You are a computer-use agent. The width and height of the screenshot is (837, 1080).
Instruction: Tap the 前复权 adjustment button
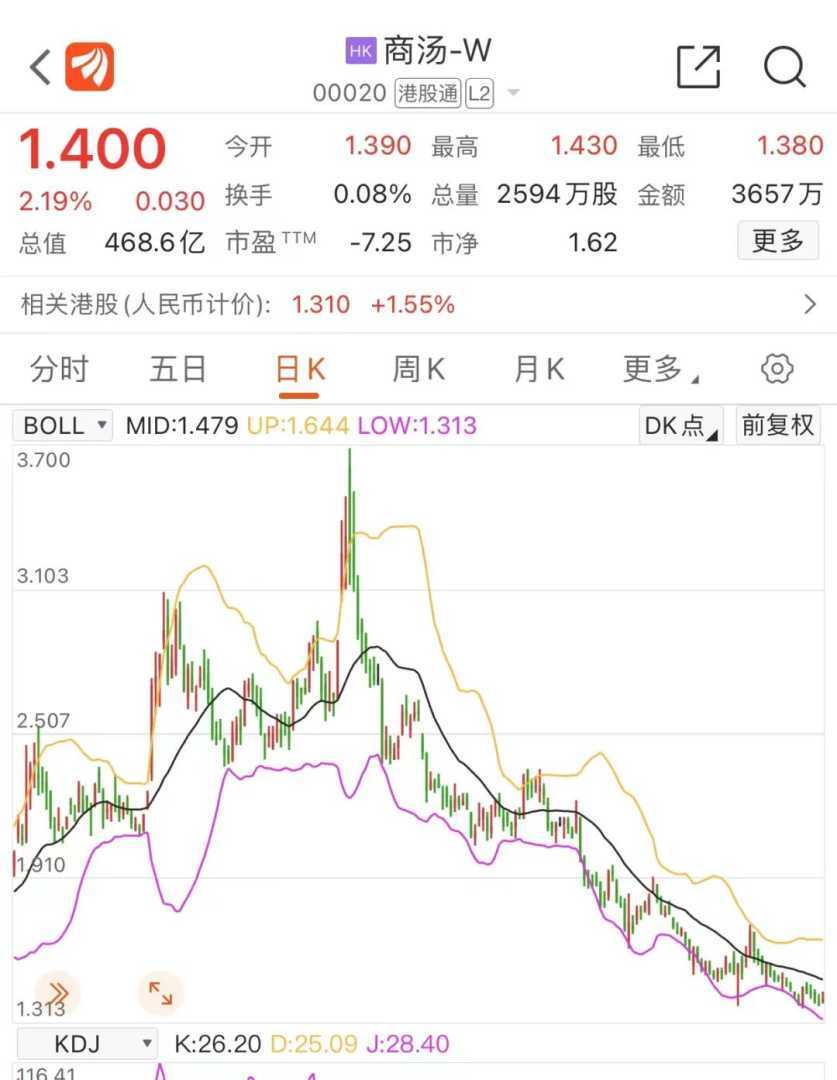pyautogui.click(x=777, y=426)
